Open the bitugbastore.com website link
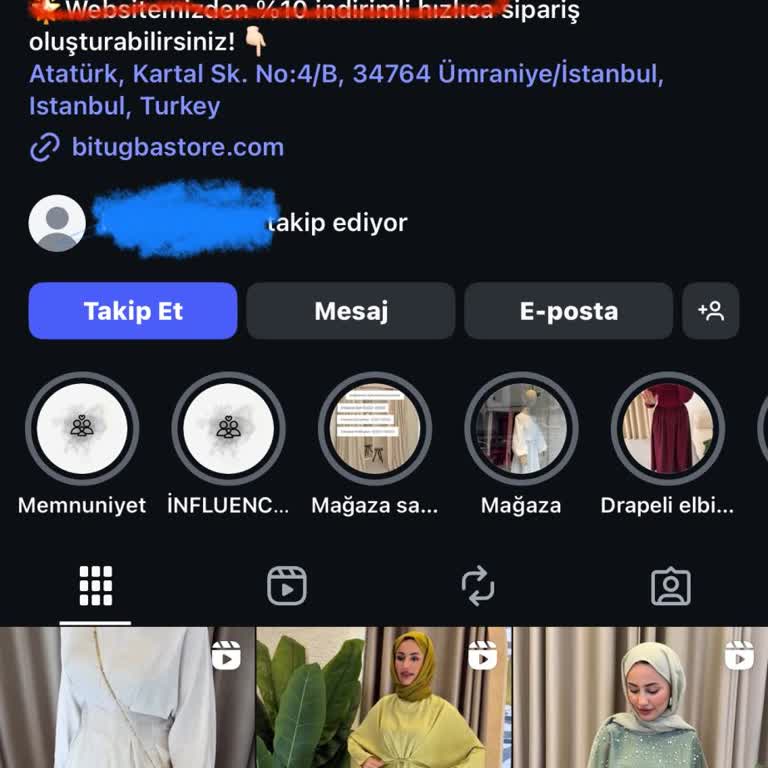 coord(177,148)
